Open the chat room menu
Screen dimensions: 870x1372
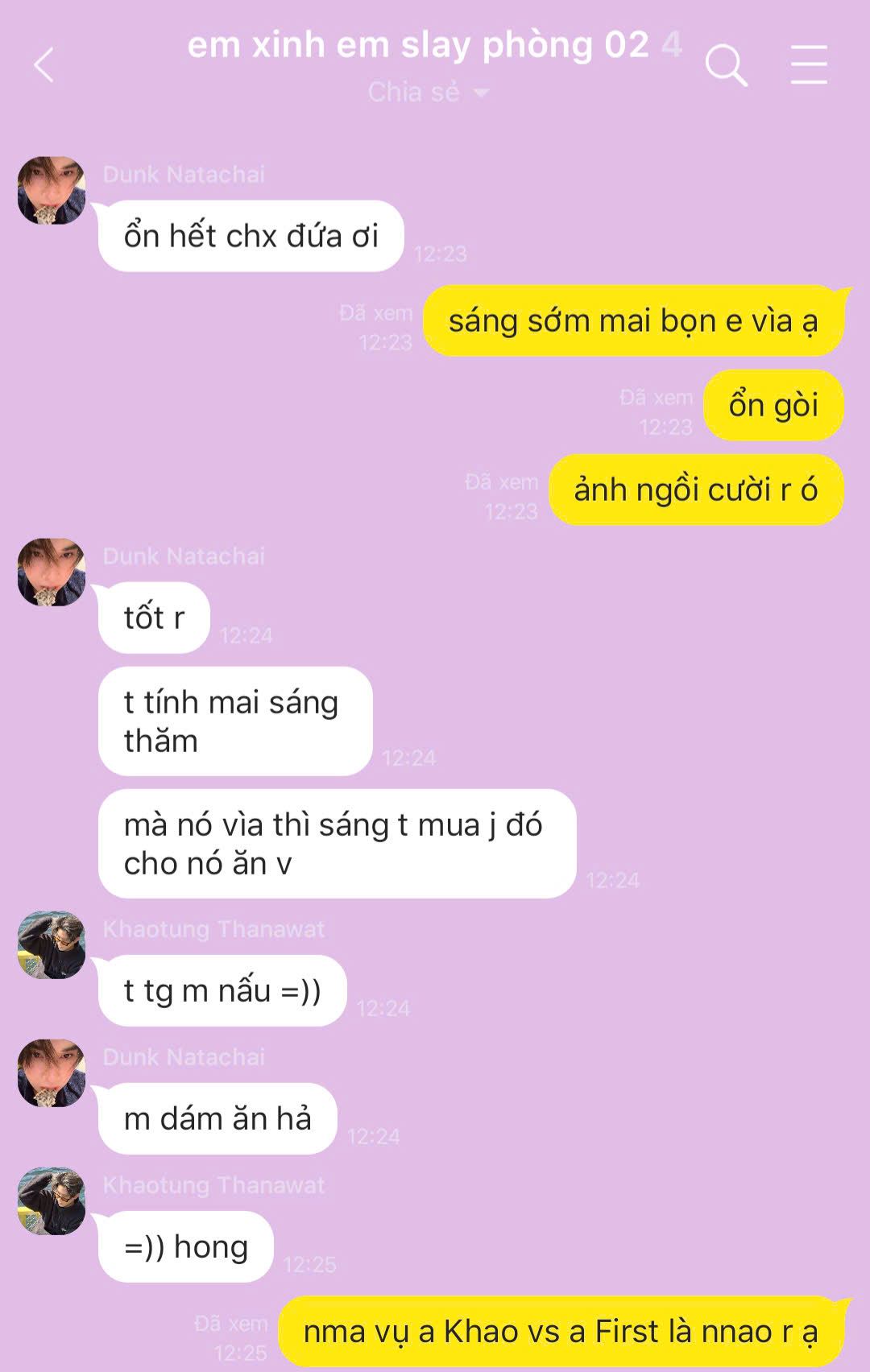coord(808,64)
